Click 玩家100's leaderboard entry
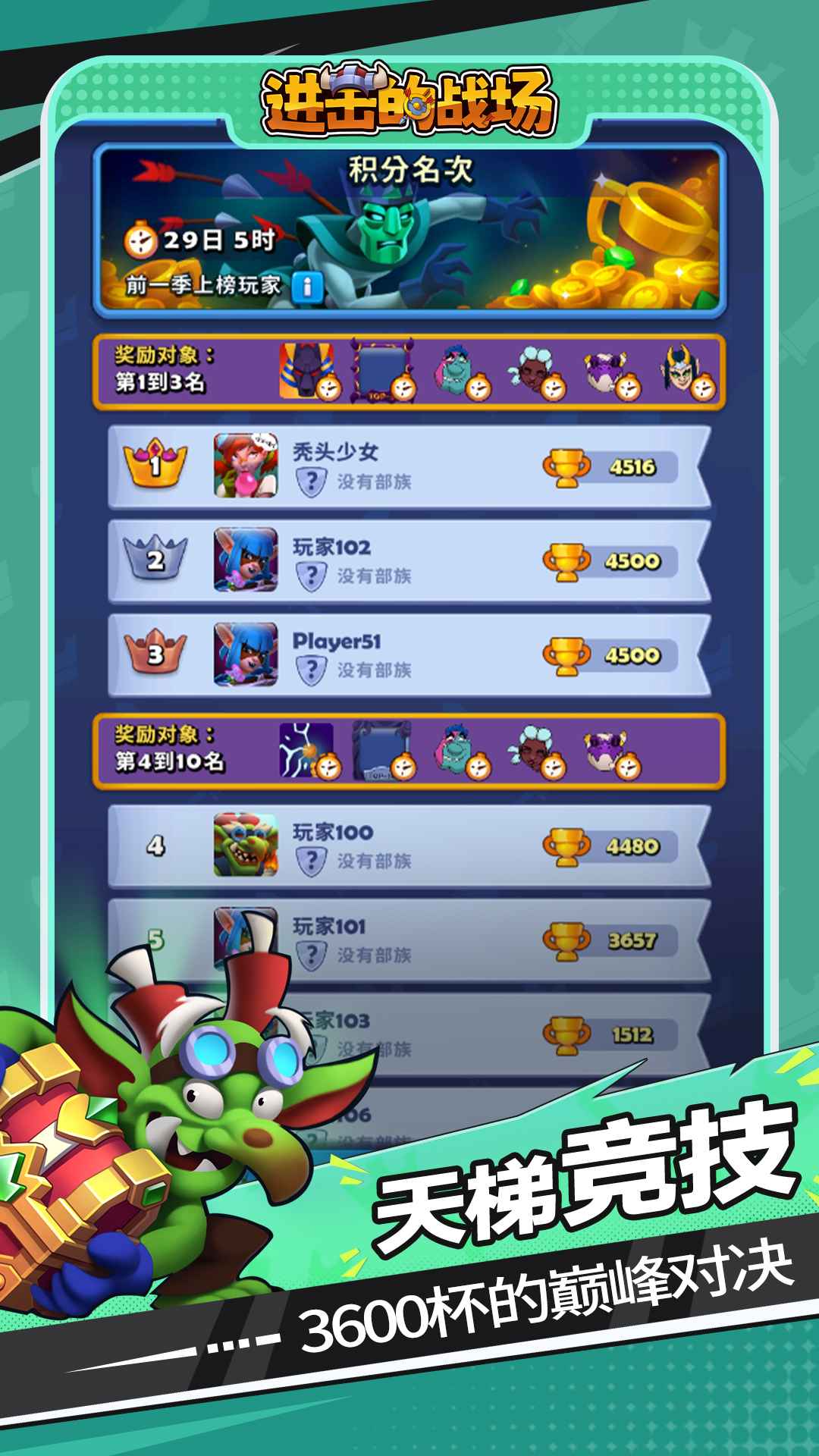This screenshot has width=819, height=1456. [x=409, y=844]
